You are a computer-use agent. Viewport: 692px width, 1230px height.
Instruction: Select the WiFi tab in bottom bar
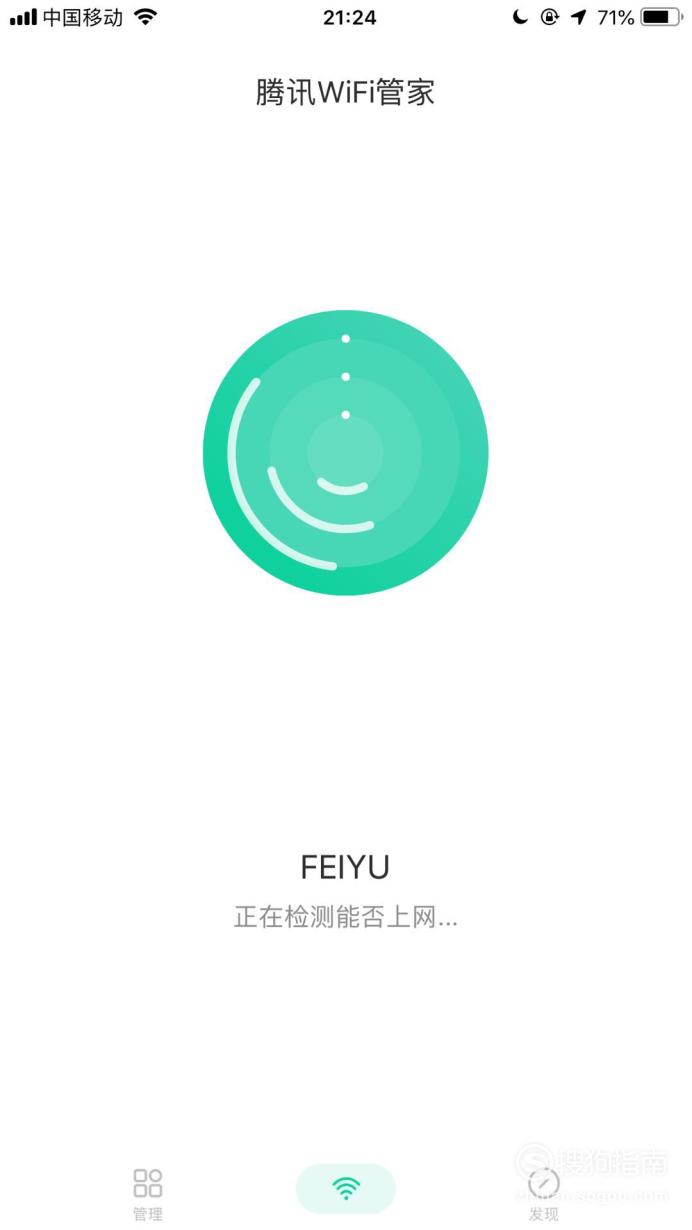coord(346,1188)
